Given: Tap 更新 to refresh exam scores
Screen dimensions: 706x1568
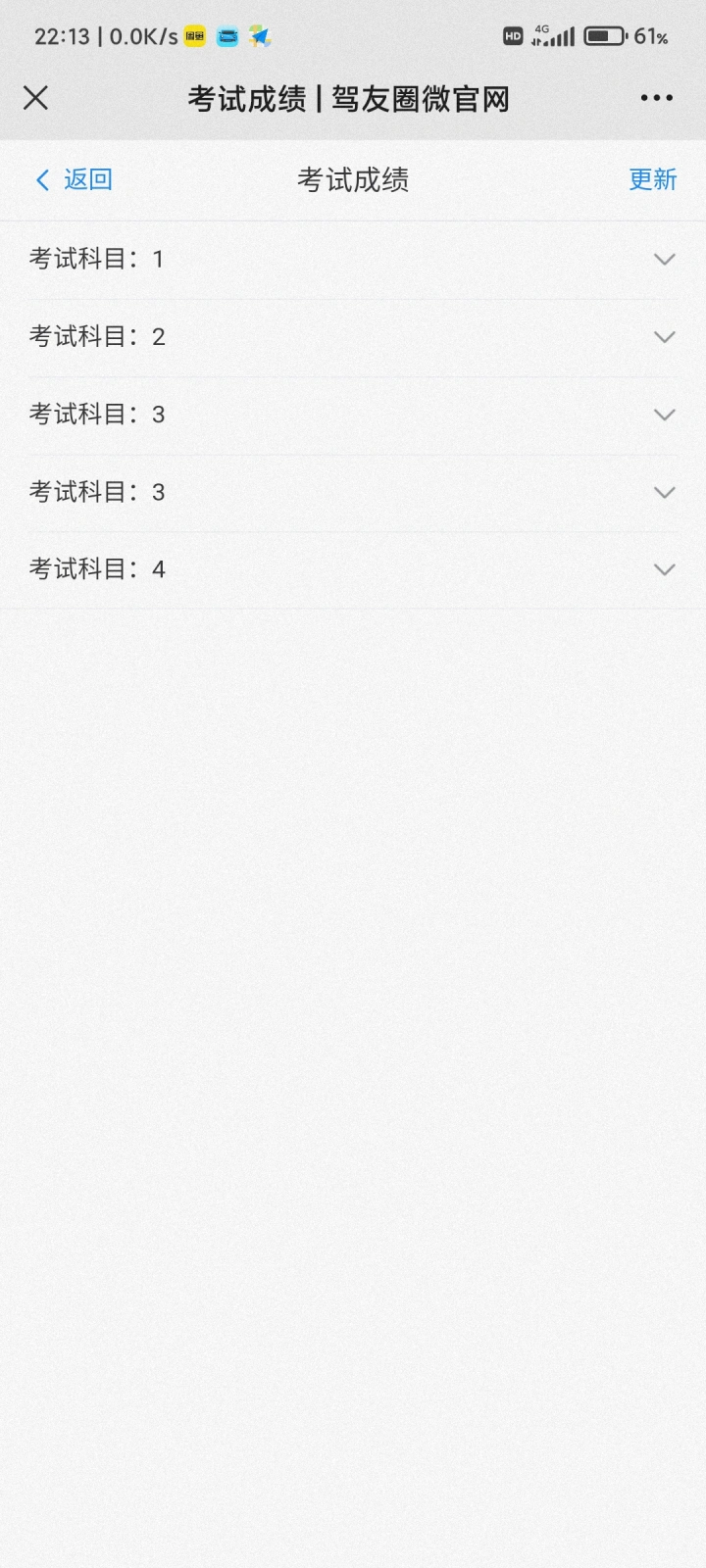Looking at the screenshot, I should tap(652, 179).
